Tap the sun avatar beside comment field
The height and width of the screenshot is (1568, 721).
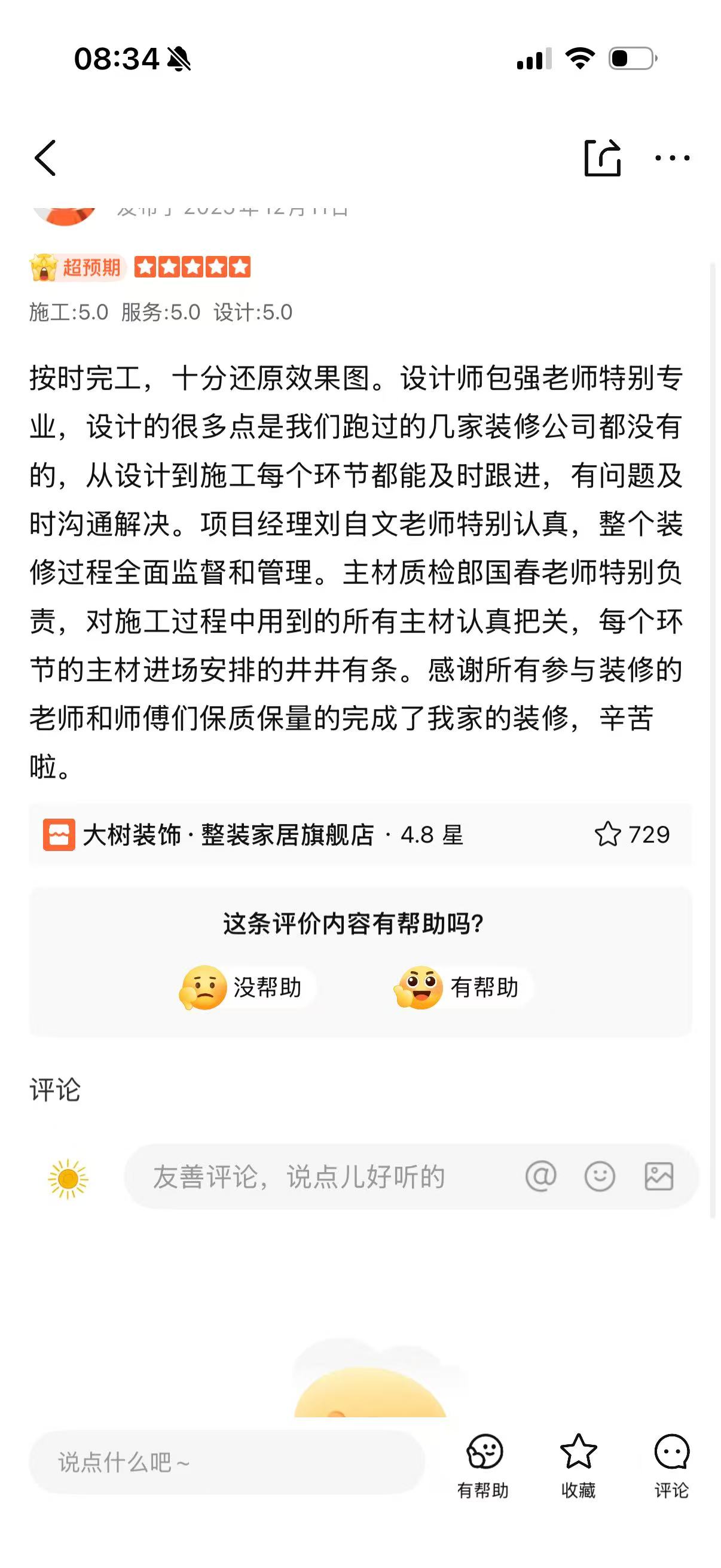(x=67, y=1177)
